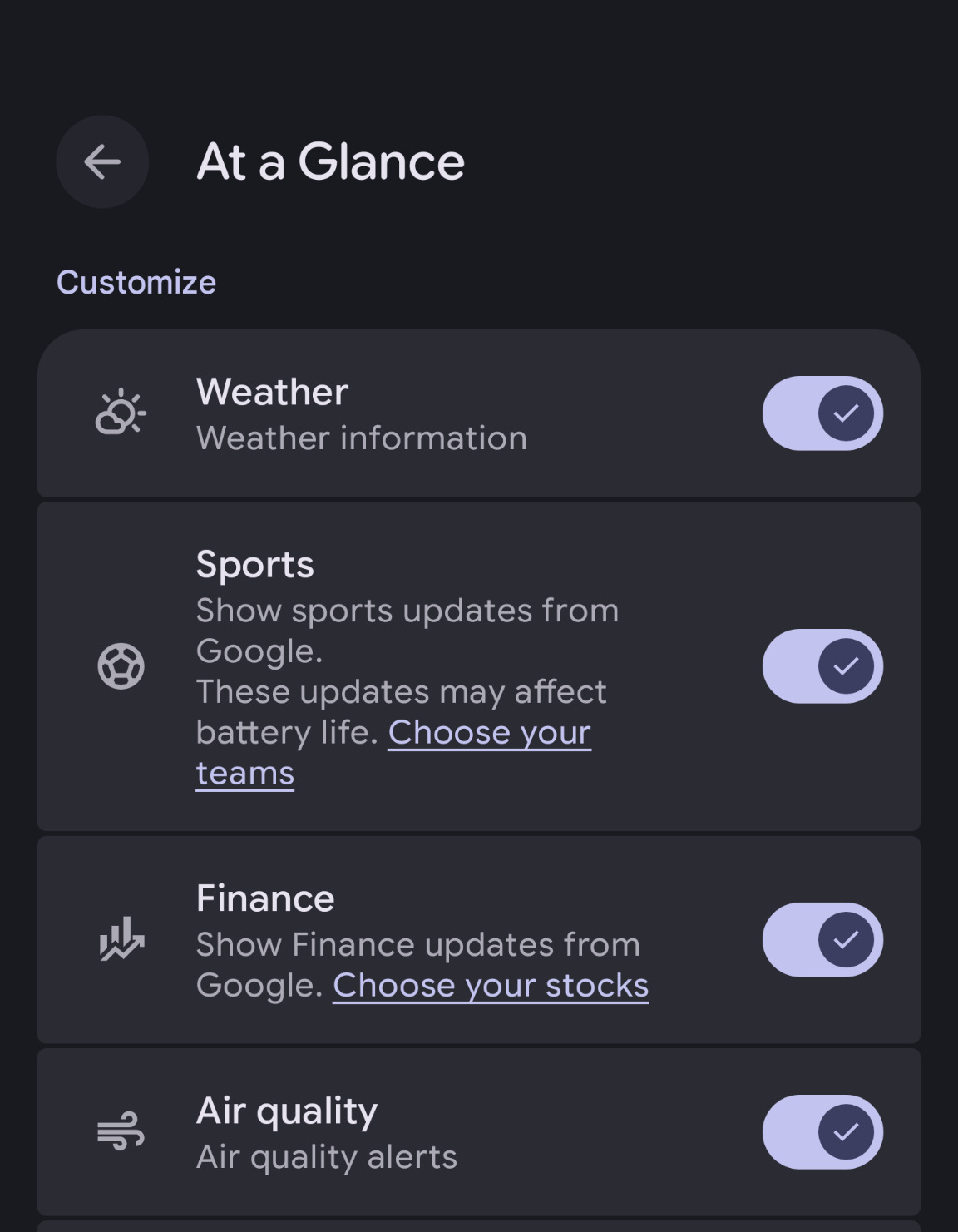
Task: Disable Finance updates from Google
Action: click(x=823, y=939)
